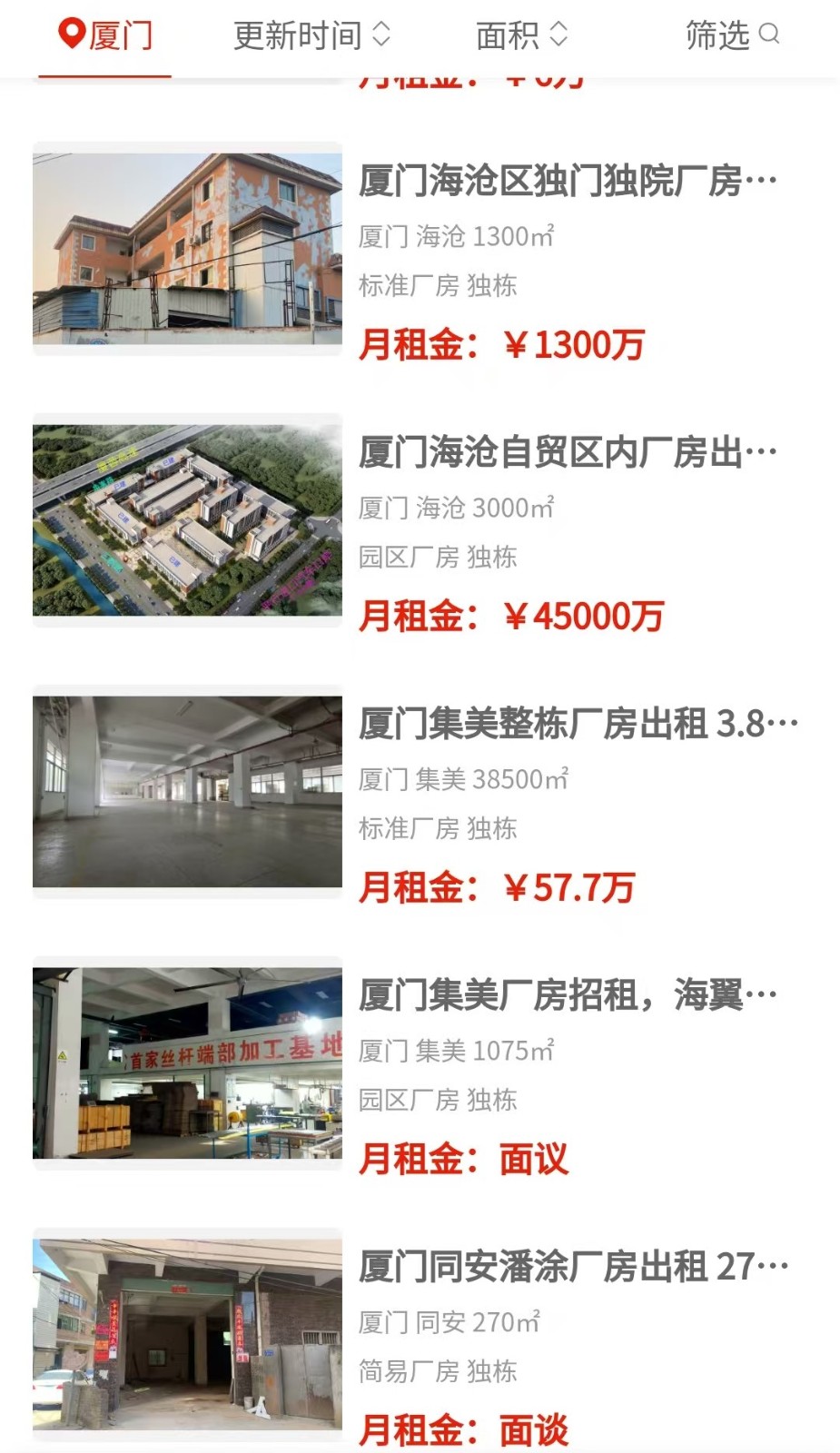Viewport: 840px width, 1453px height.
Task: View 厦门同安潘涂厂房出租 270㎡ listing
Action: point(572,1266)
